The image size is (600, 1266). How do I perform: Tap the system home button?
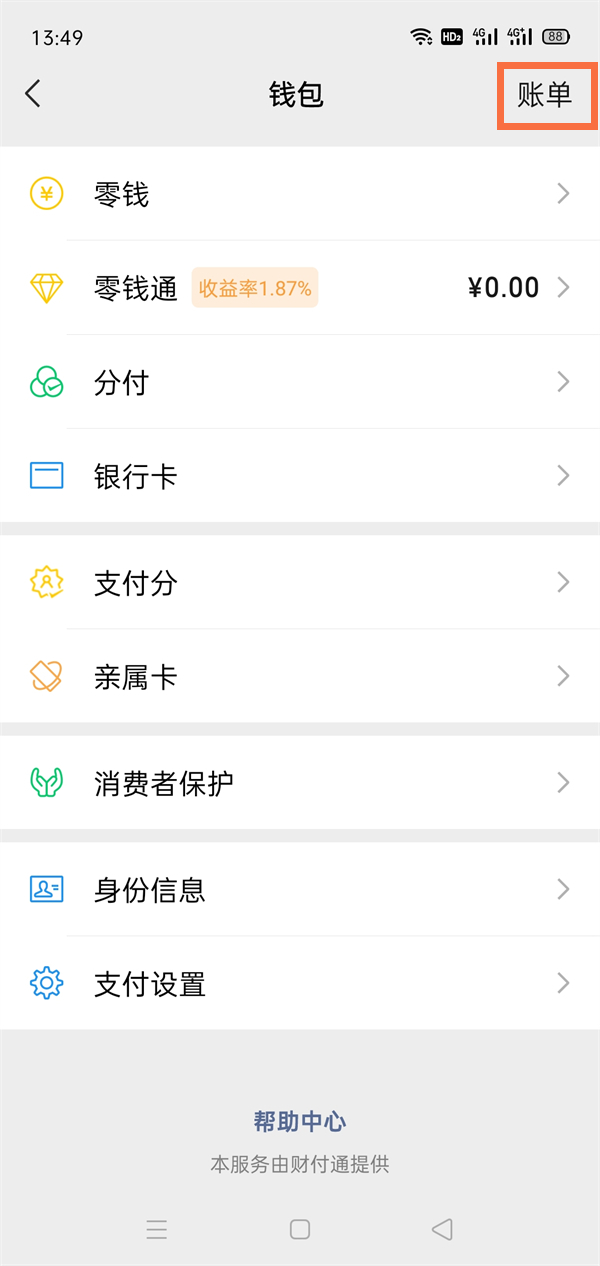(300, 1229)
